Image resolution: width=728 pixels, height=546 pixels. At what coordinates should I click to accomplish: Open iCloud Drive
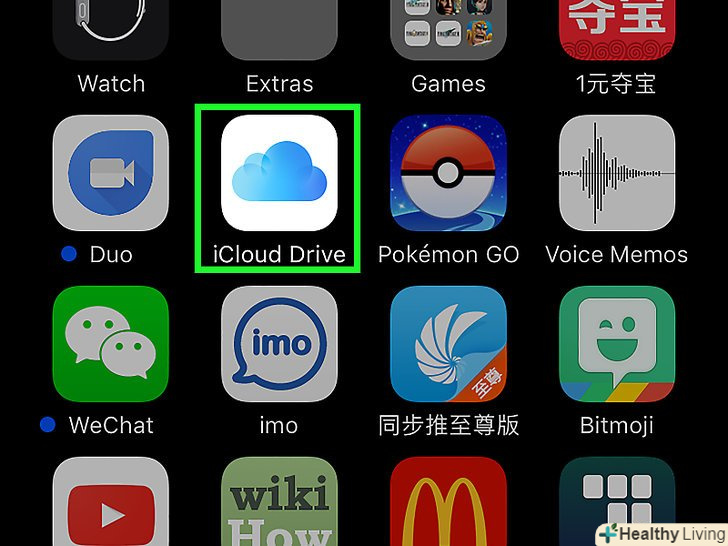[x=279, y=173]
